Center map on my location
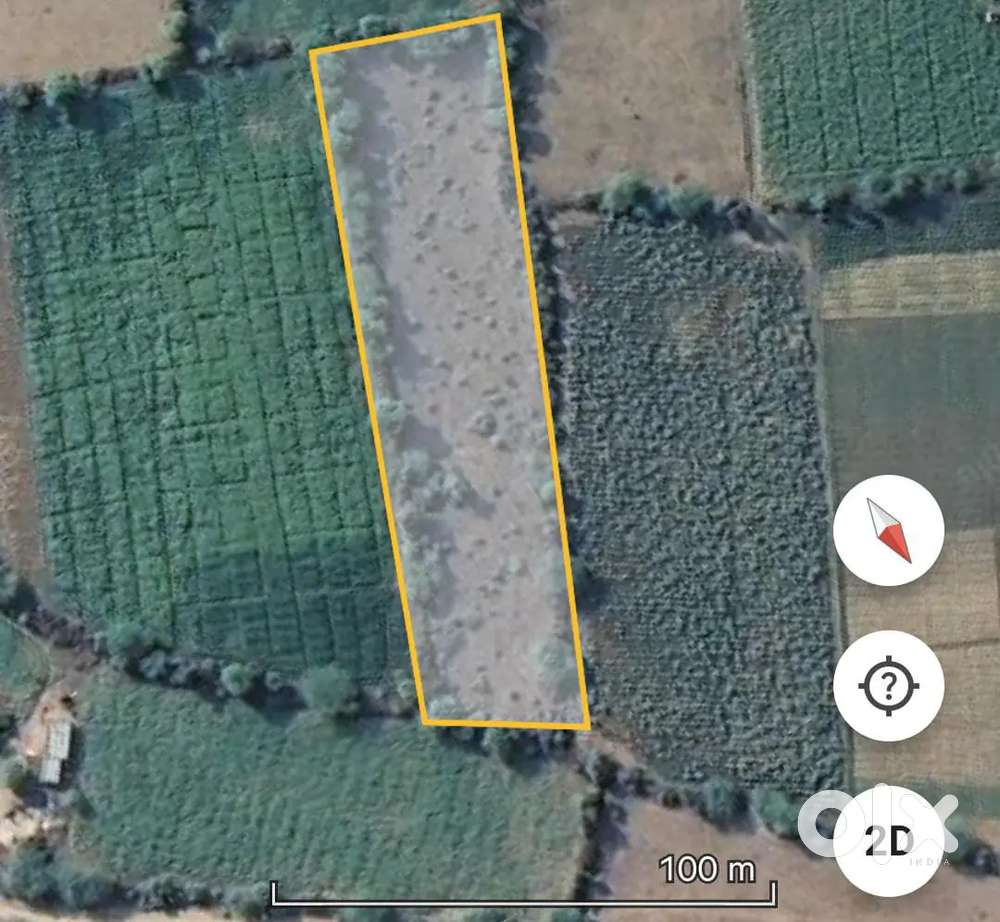This screenshot has height=922, width=1000. tap(888, 686)
